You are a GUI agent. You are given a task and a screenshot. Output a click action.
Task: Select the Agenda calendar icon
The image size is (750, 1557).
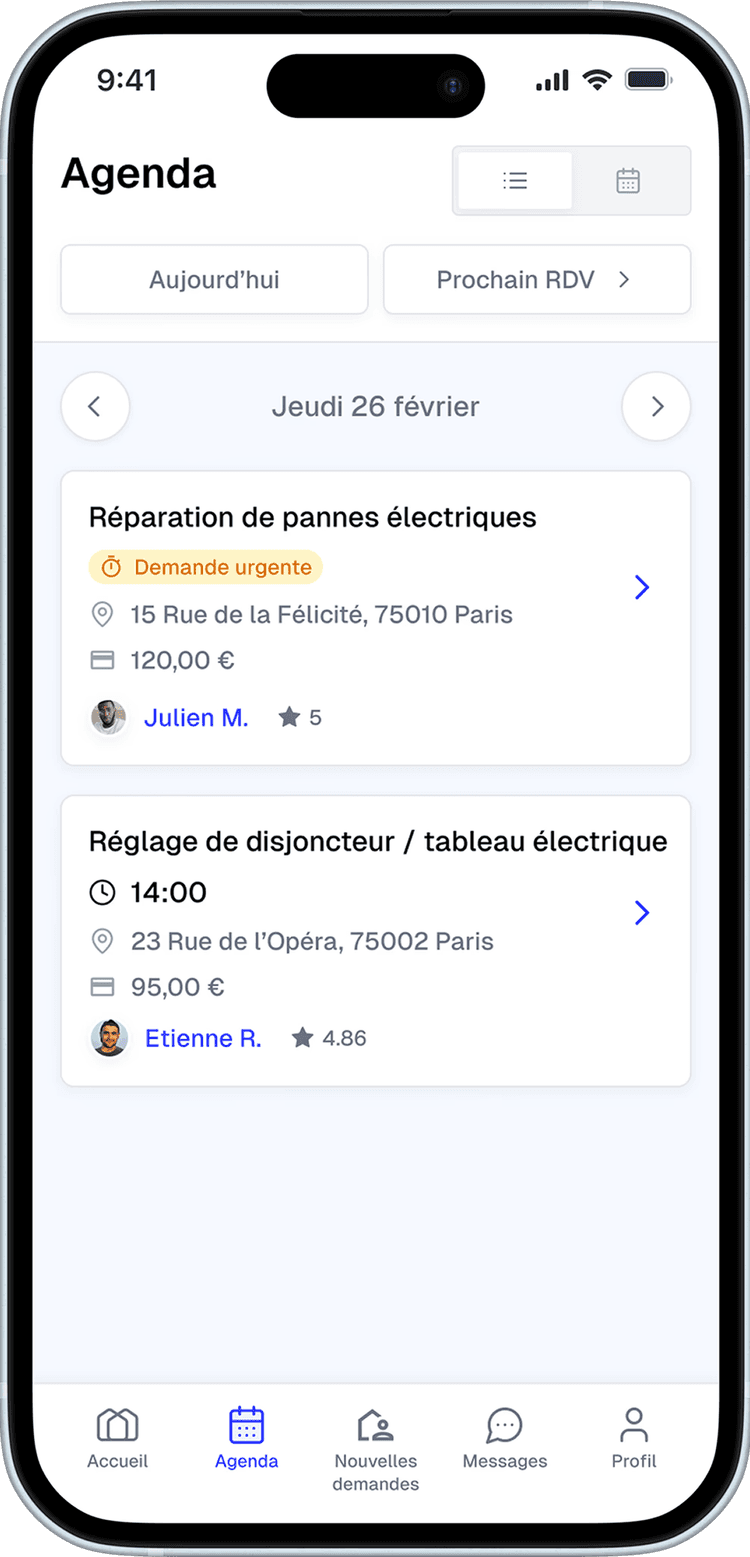[246, 1424]
